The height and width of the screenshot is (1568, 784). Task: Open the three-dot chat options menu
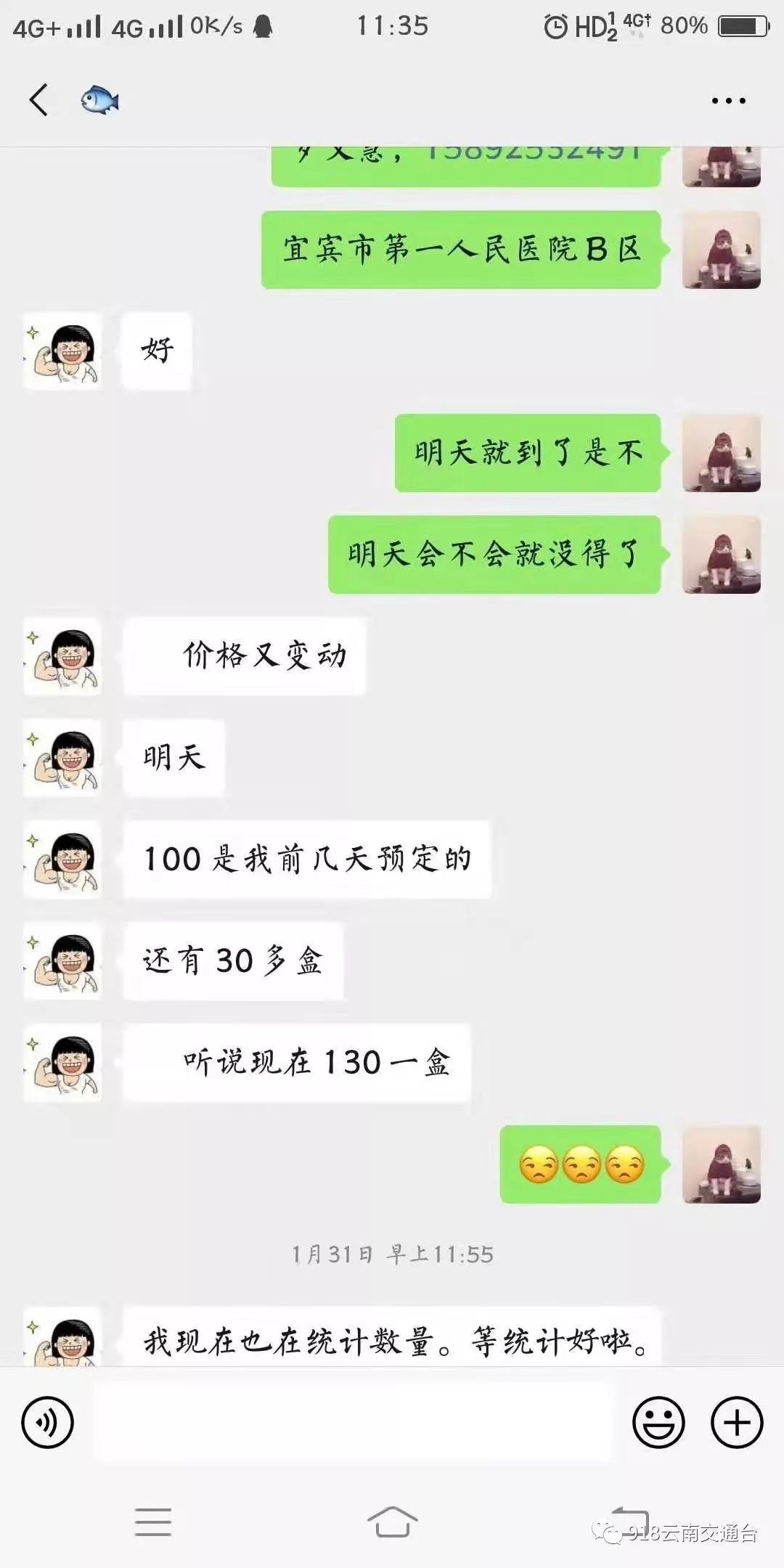pos(728,101)
